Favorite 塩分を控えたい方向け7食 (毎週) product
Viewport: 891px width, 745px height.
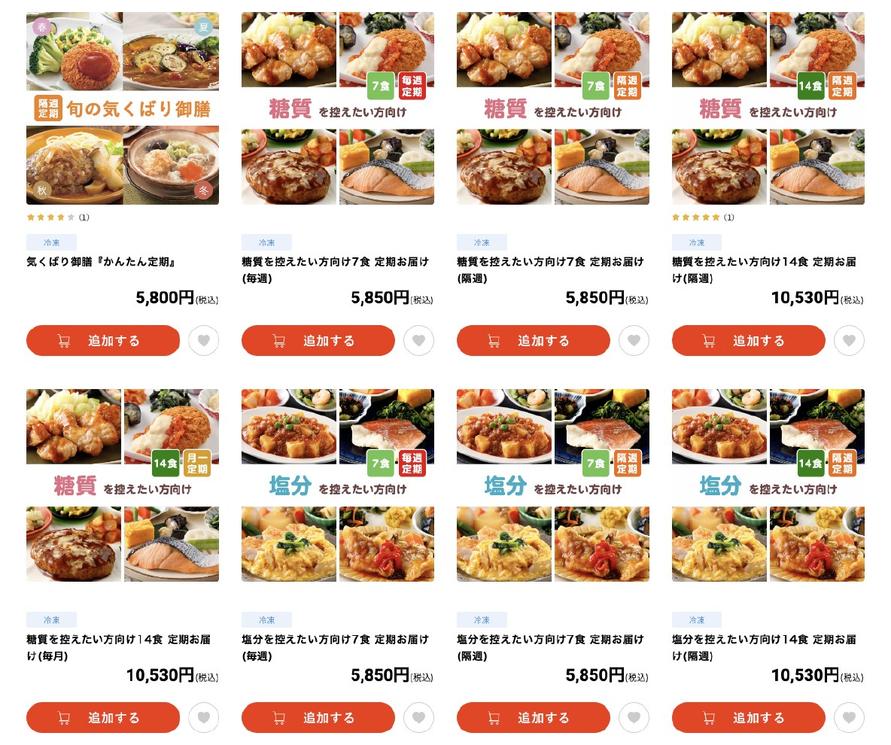click(x=419, y=718)
